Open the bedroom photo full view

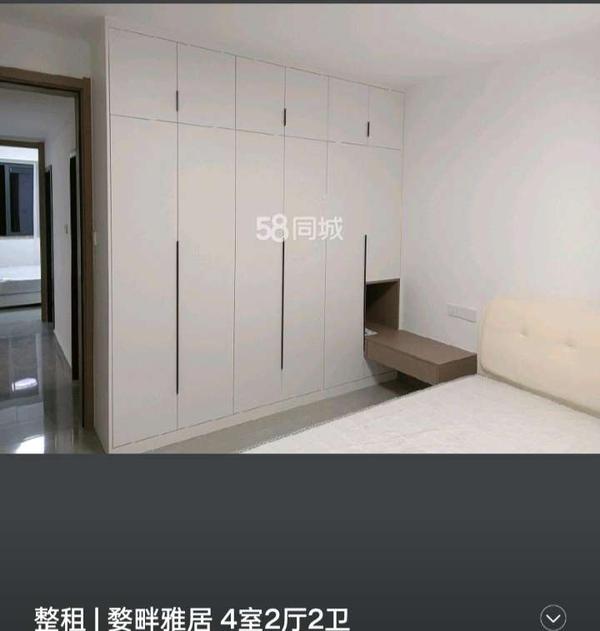[x=300, y=230]
